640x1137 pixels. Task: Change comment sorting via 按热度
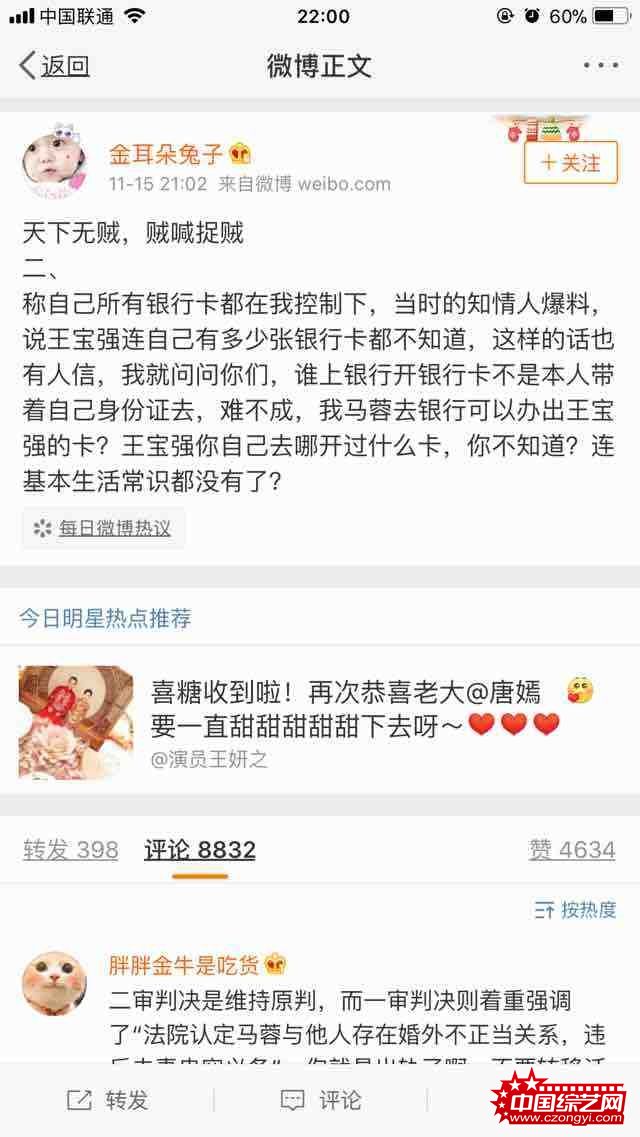[576, 909]
